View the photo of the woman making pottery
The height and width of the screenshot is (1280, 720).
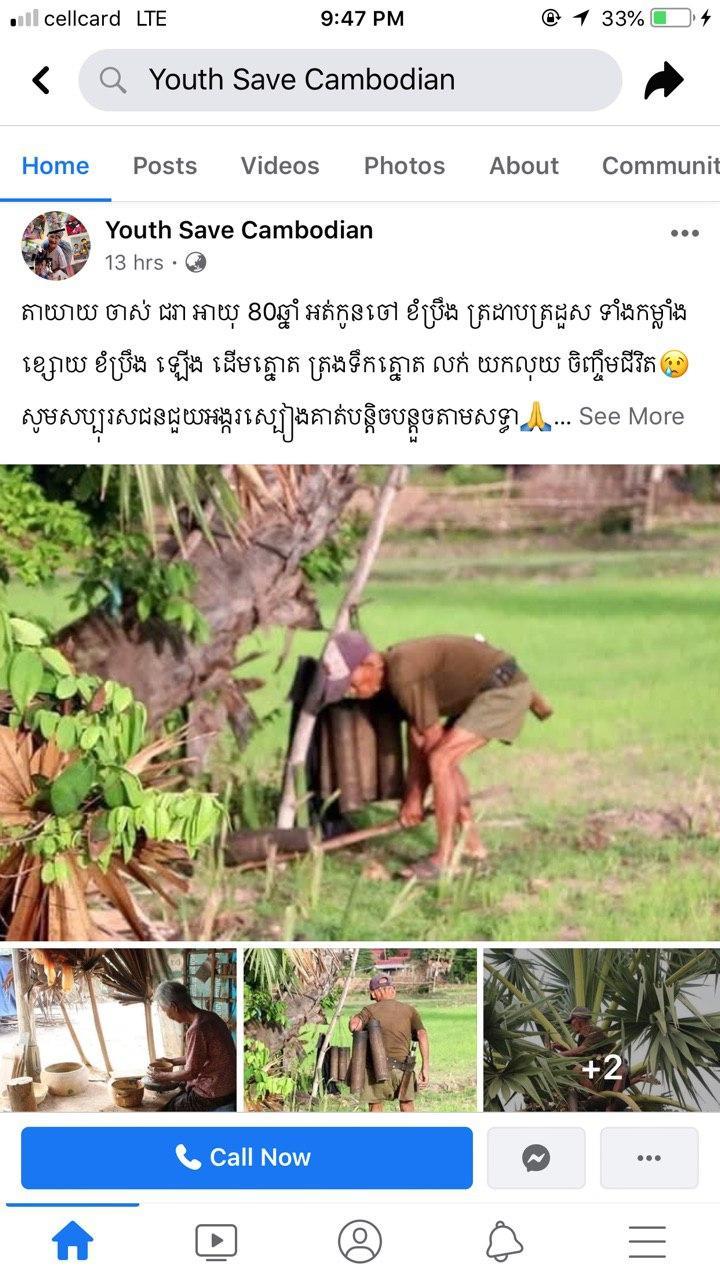click(x=119, y=1030)
